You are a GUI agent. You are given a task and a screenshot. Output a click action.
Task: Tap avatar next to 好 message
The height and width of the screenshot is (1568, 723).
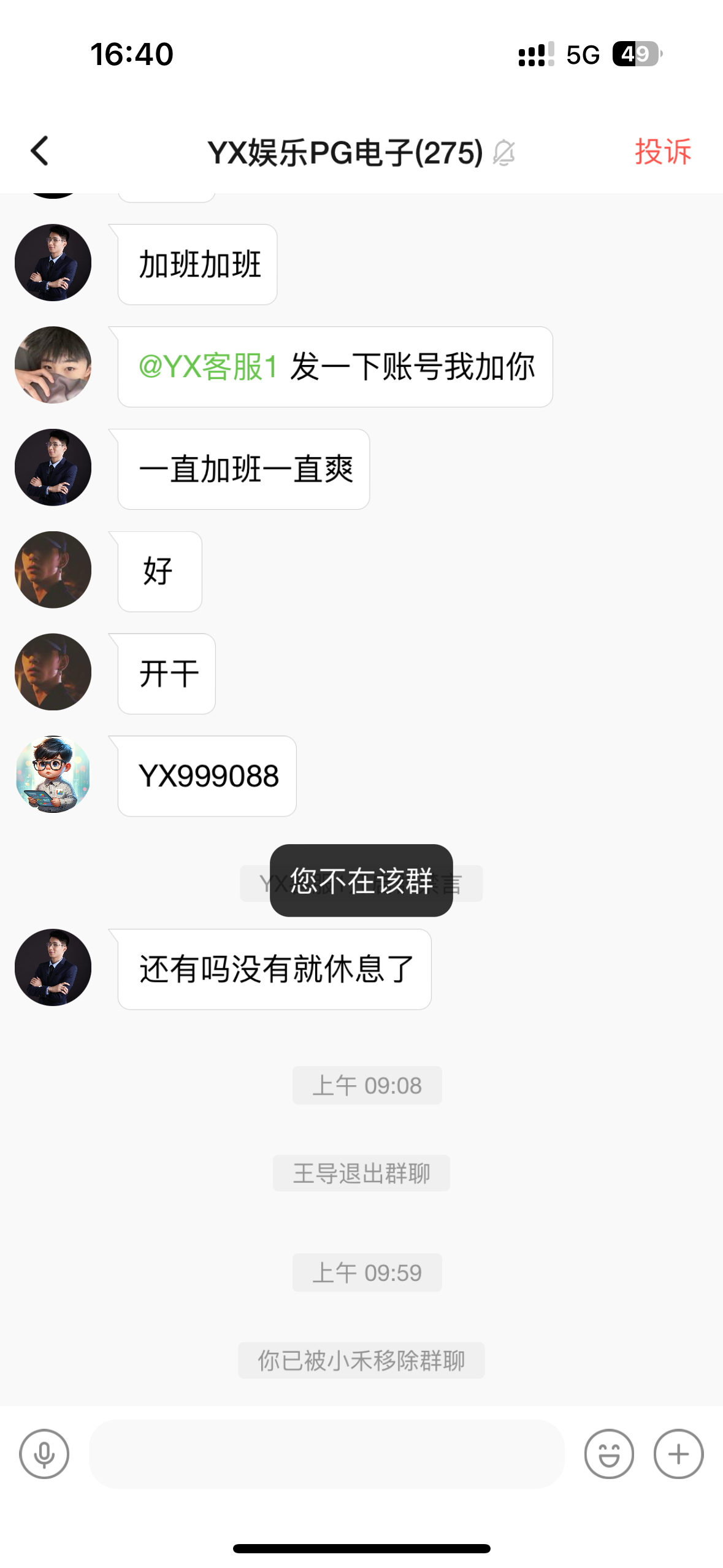[53, 570]
